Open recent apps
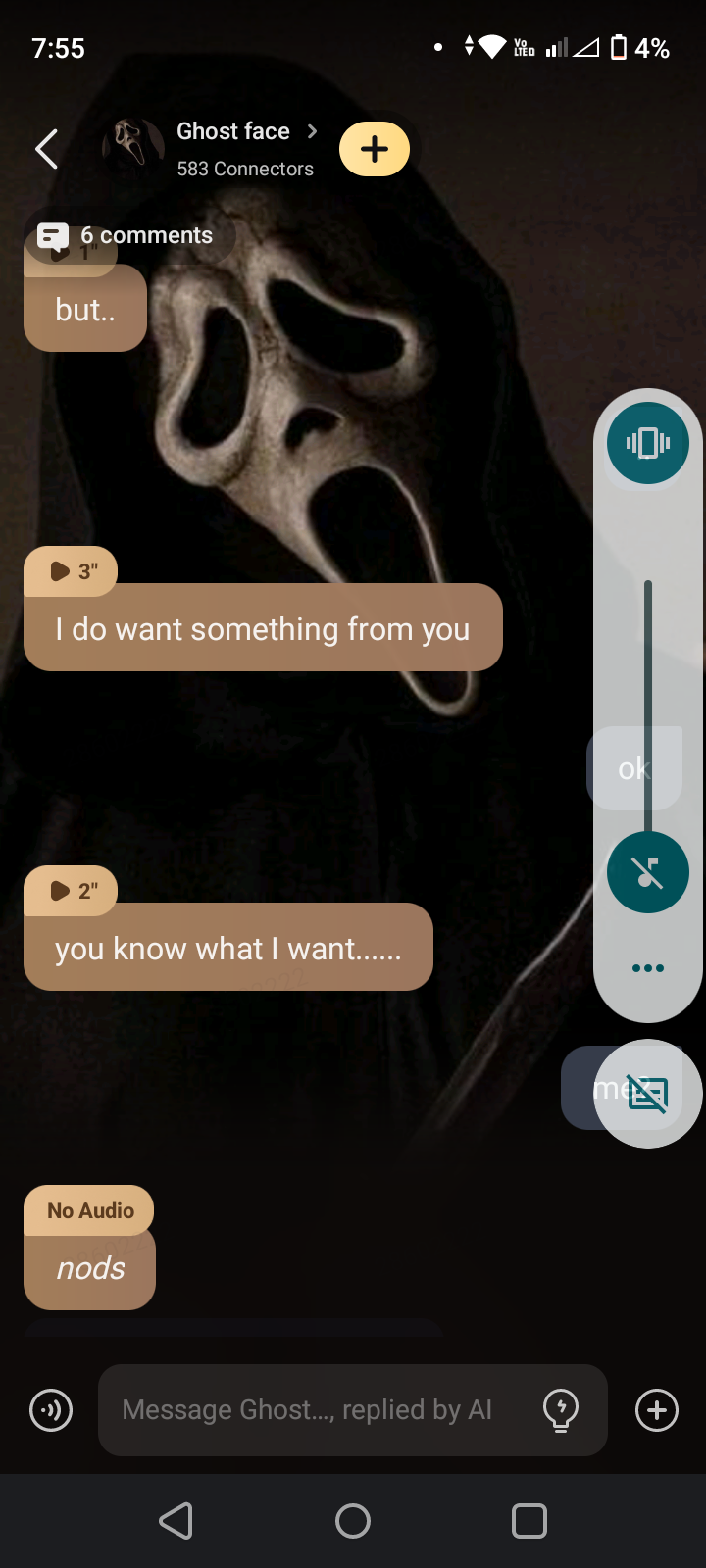Viewport: 706px width, 1568px height. coord(529,1521)
